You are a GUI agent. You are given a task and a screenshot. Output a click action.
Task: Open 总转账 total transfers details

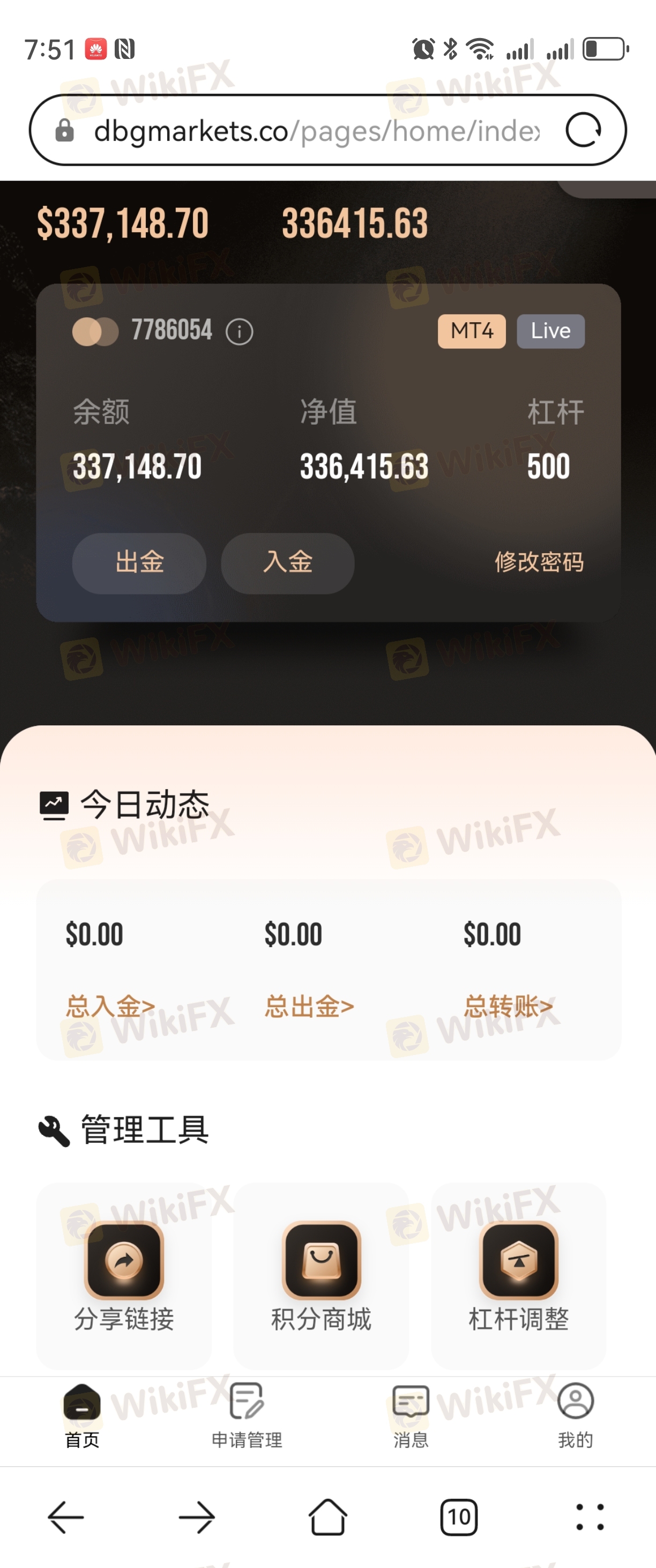point(508,1006)
